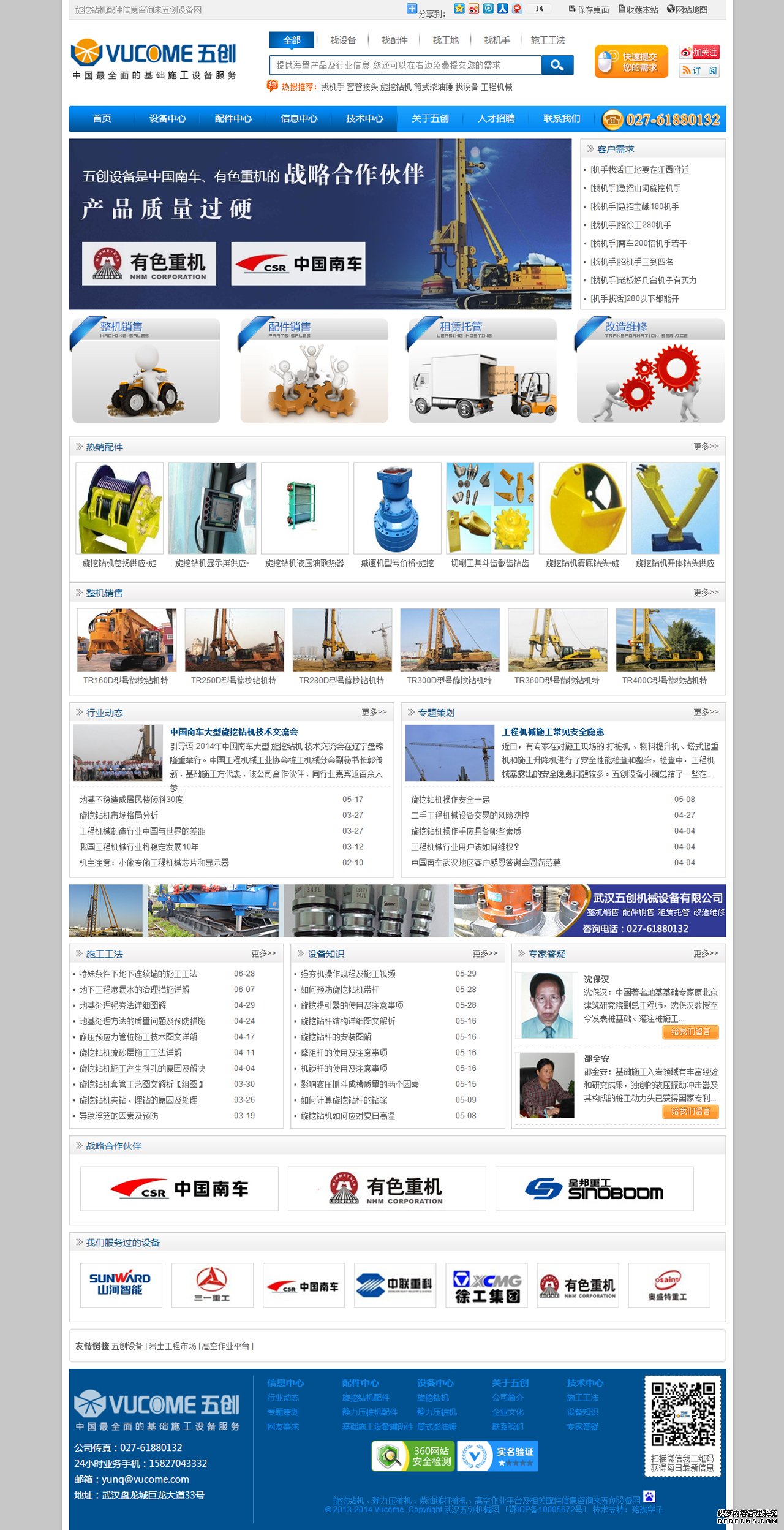Go to 技术中心 in the navigation bar

pyautogui.click(x=364, y=119)
